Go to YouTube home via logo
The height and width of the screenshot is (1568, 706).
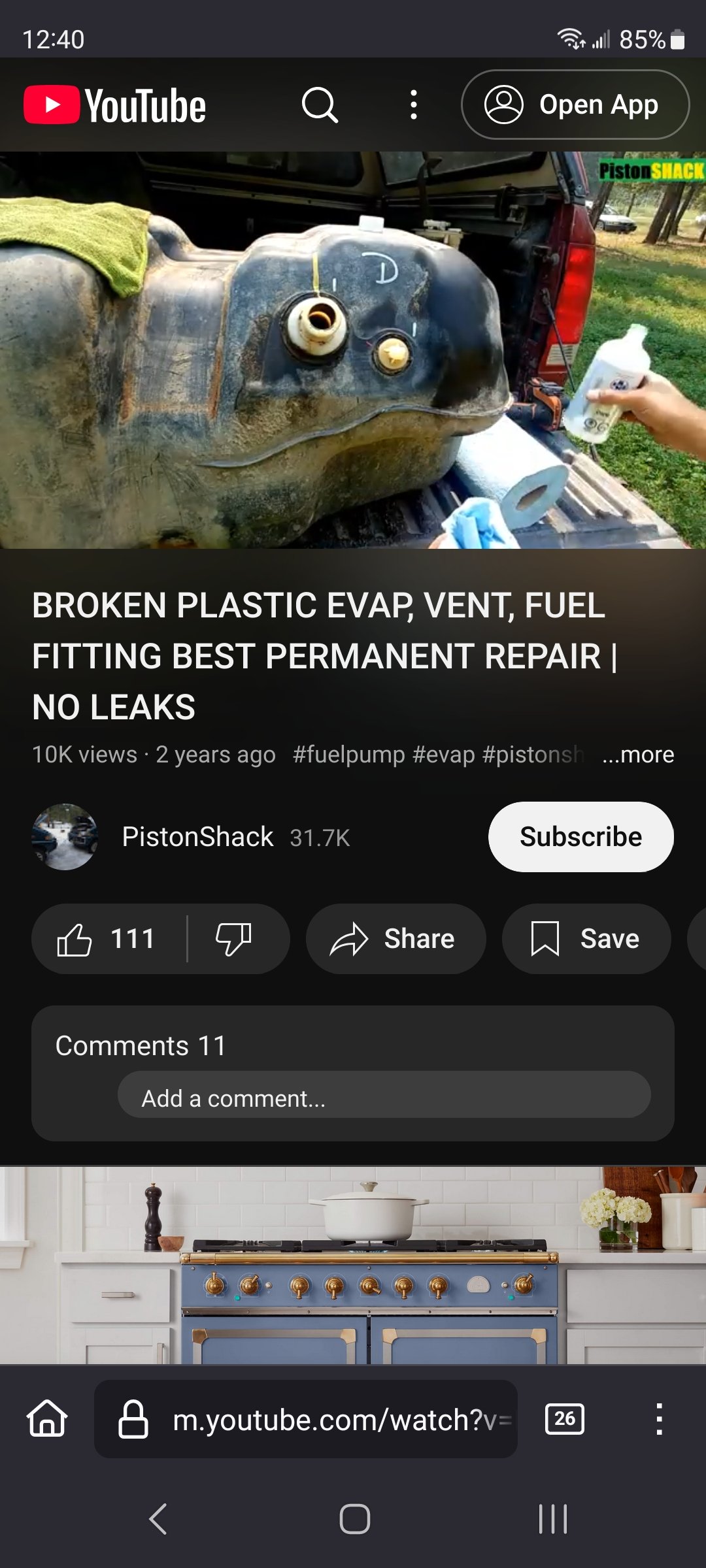(x=115, y=105)
